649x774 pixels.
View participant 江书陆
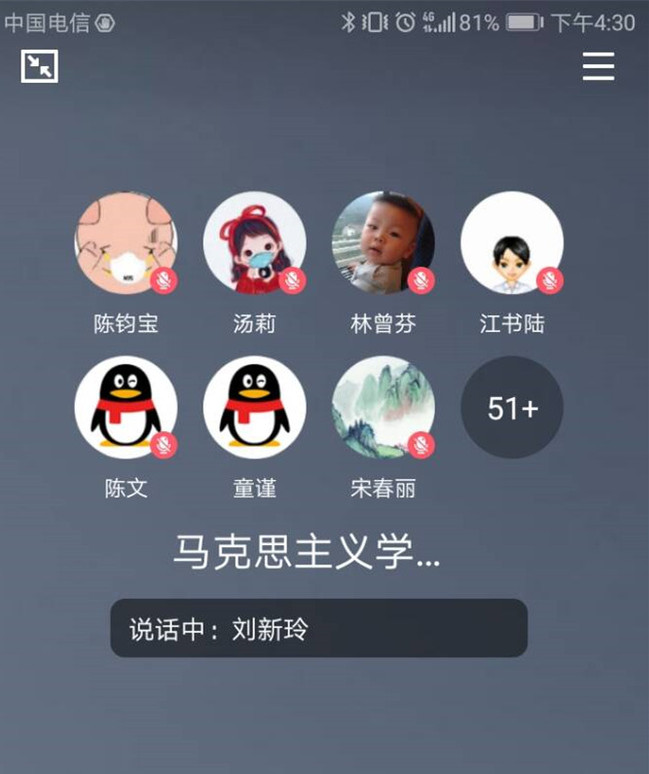[512, 243]
